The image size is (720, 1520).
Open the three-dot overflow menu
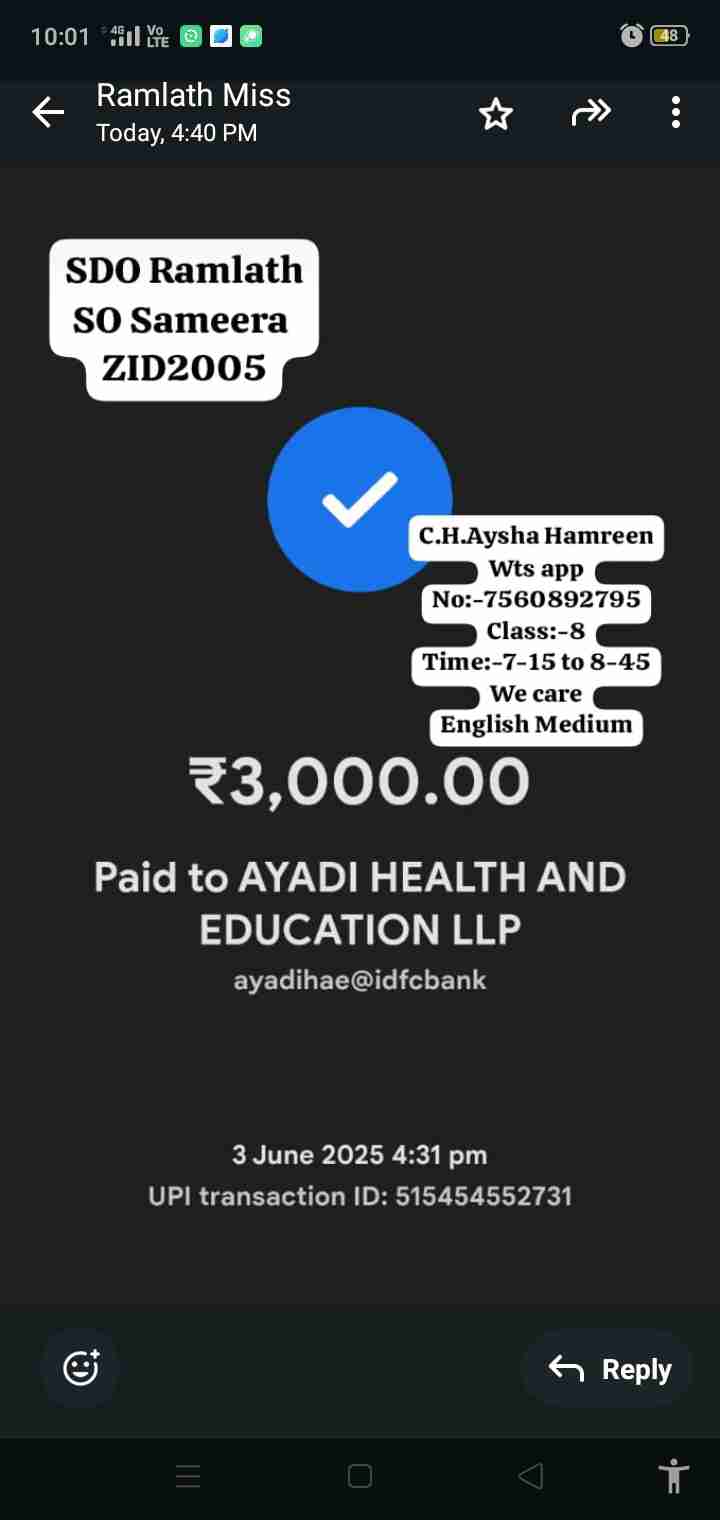click(x=676, y=113)
